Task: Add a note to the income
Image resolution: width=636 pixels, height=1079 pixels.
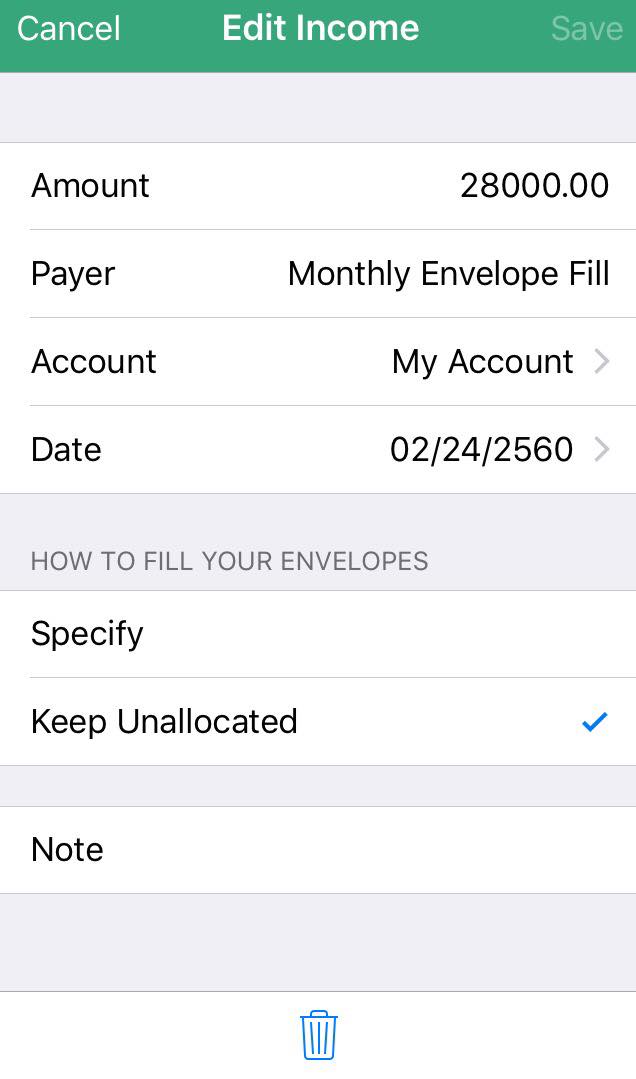Action: point(318,850)
